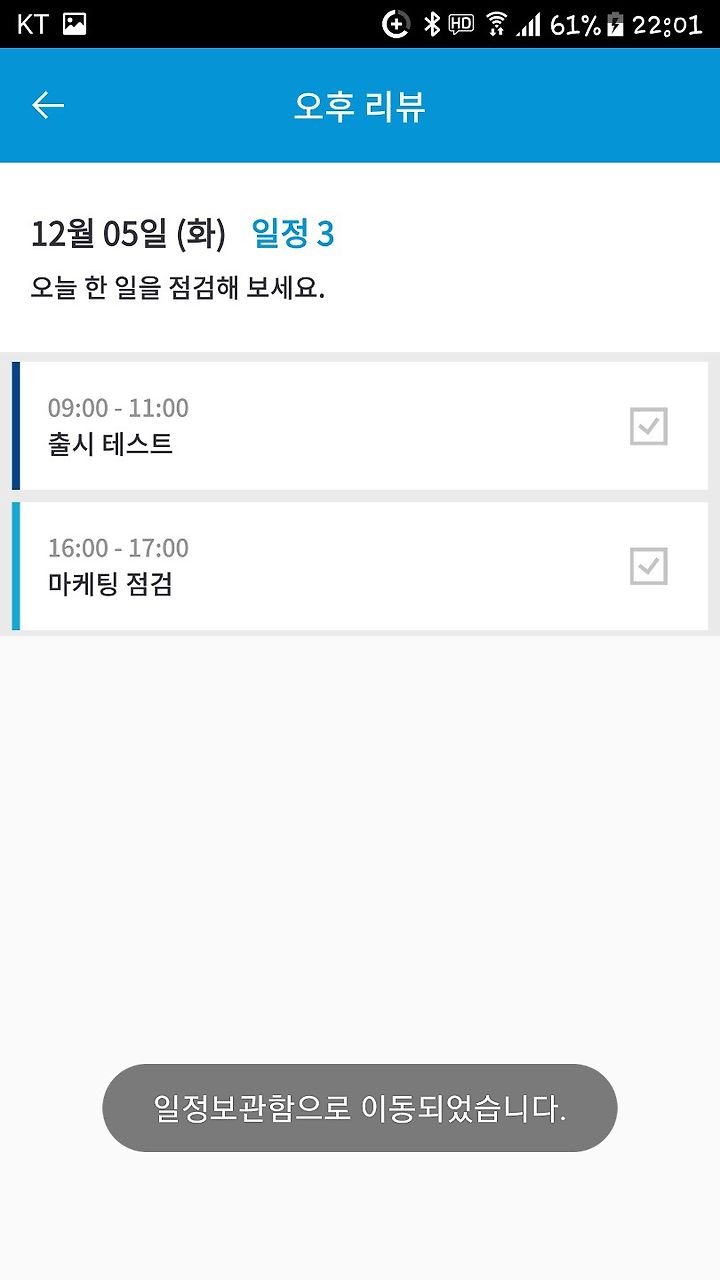Viewport: 720px width, 1280px height.
Task: Open the 출시 테스트 schedule card
Action: [360, 426]
